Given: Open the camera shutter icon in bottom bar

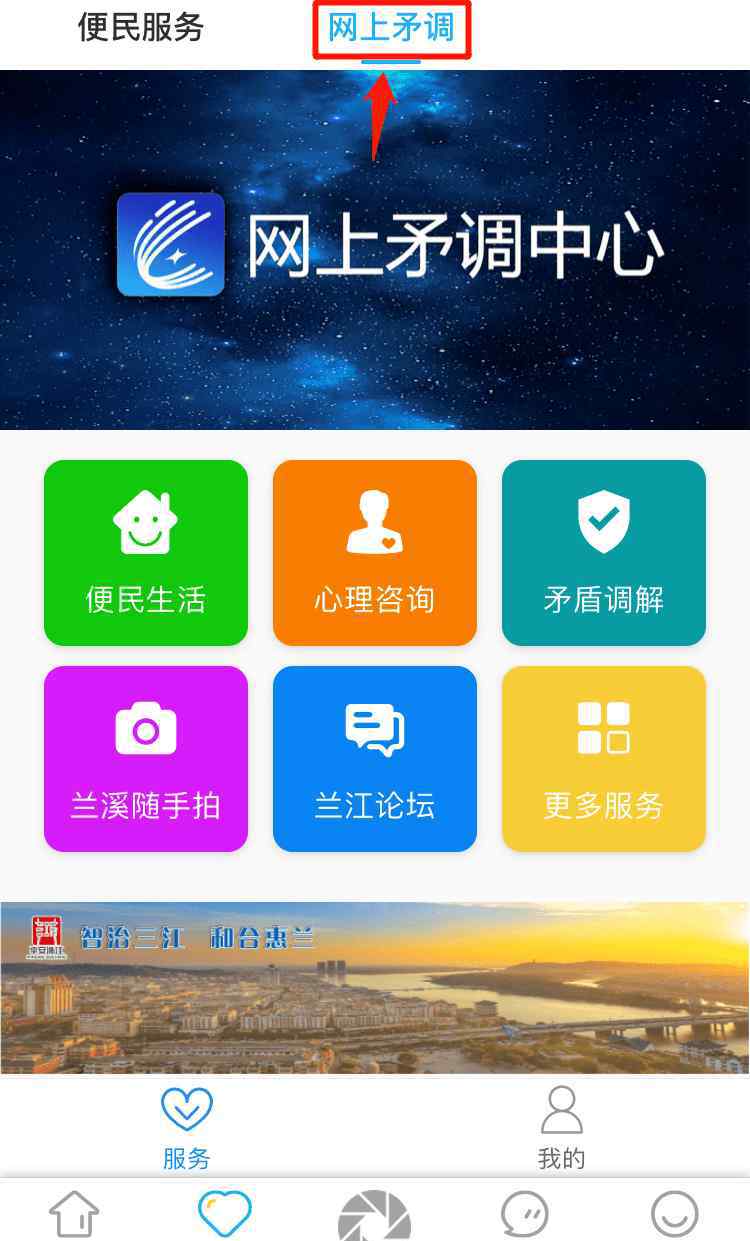Looking at the screenshot, I should [375, 1216].
